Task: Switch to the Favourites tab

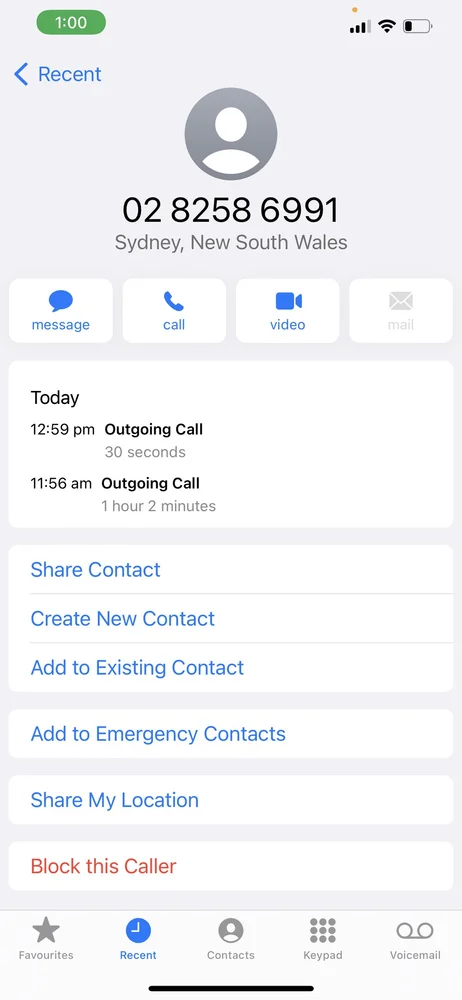Action: [x=46, y=938]
